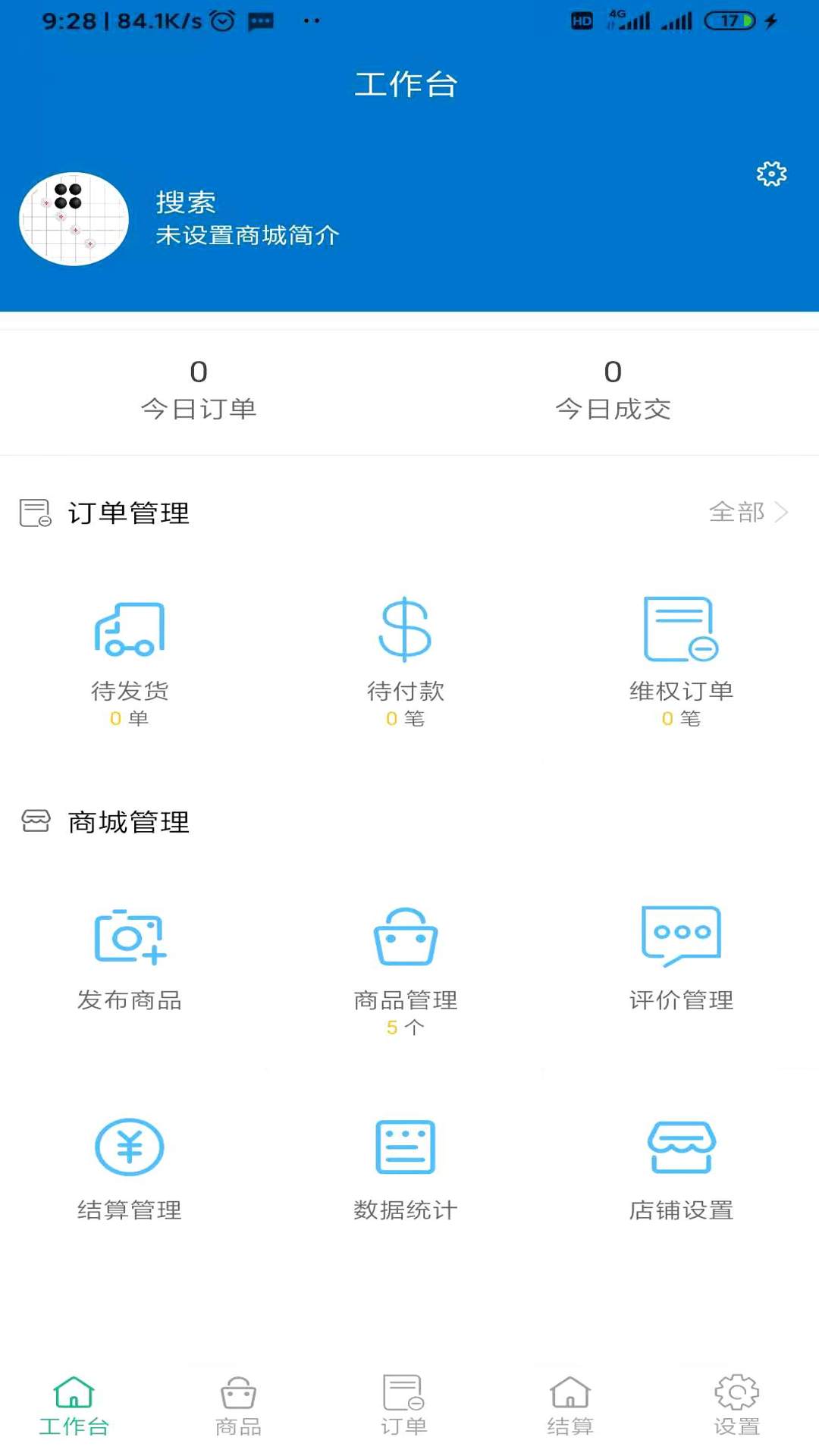Switch to the 设置 tab
This screenshot has height=1456, width=819.
tap(736, 1407)
